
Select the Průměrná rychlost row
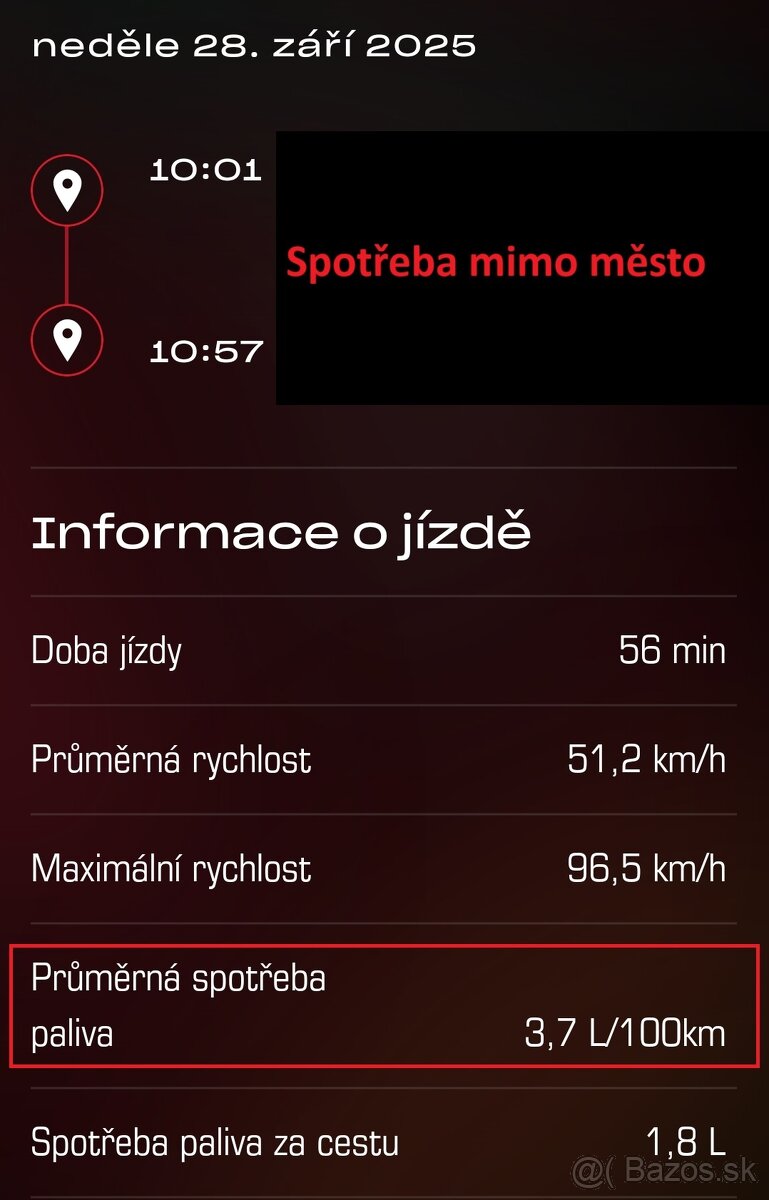170,760
